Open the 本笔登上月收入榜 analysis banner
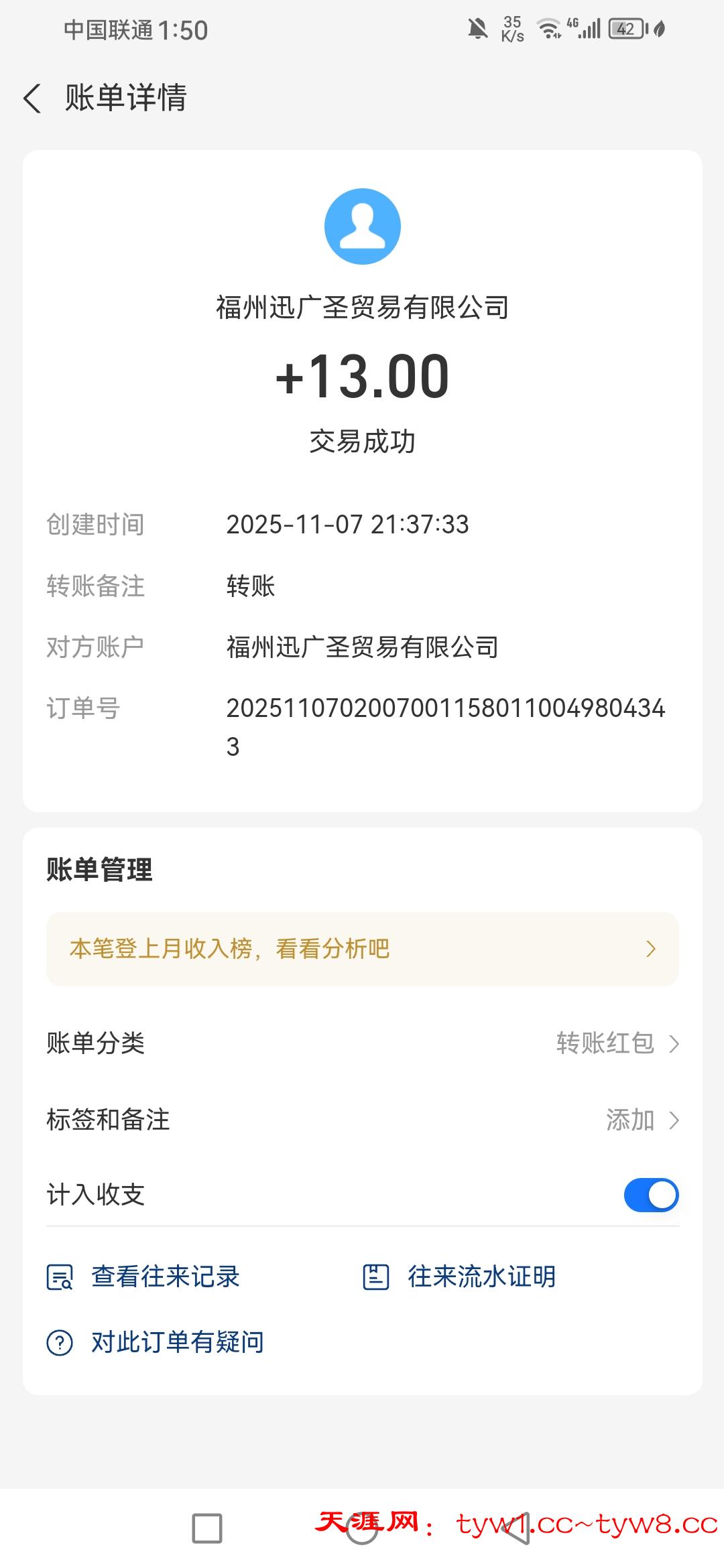724x1568 pixels. tap(362, 949)
